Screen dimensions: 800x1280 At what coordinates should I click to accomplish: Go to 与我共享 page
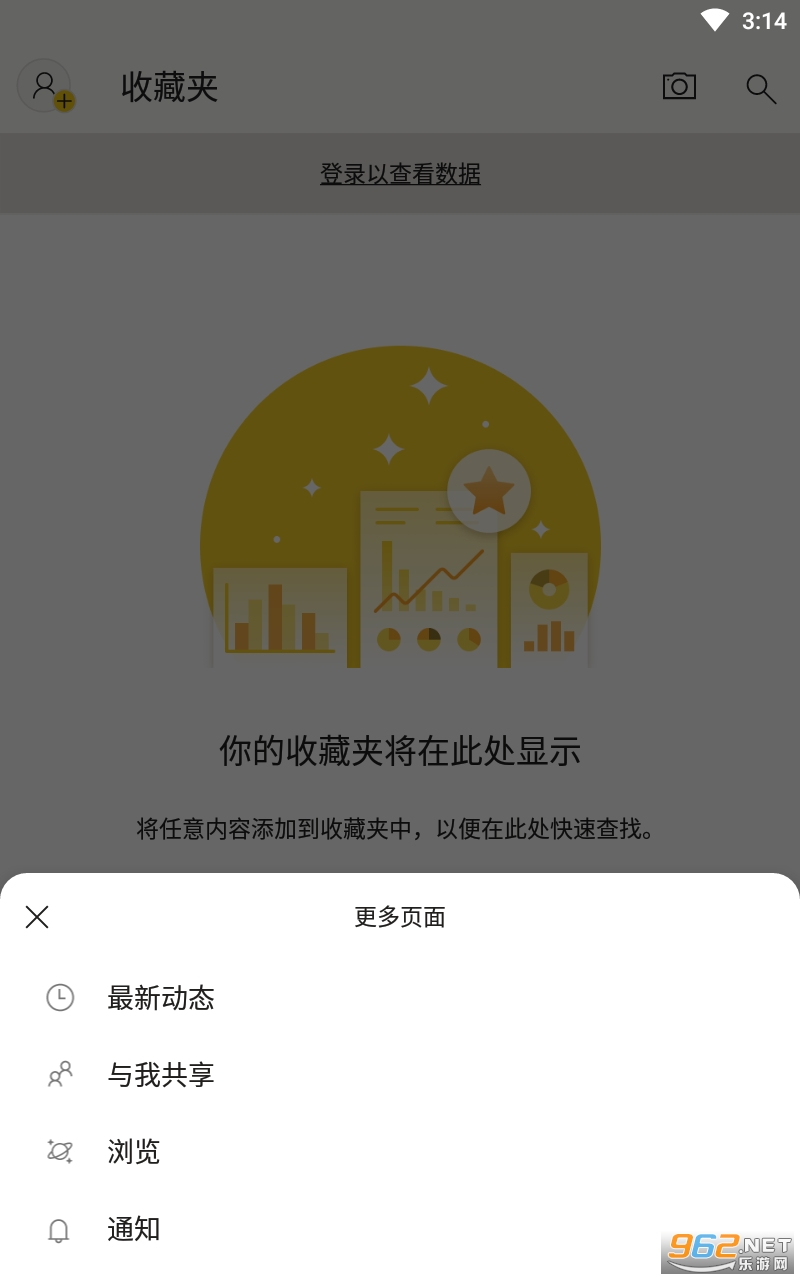[160, 1075]
